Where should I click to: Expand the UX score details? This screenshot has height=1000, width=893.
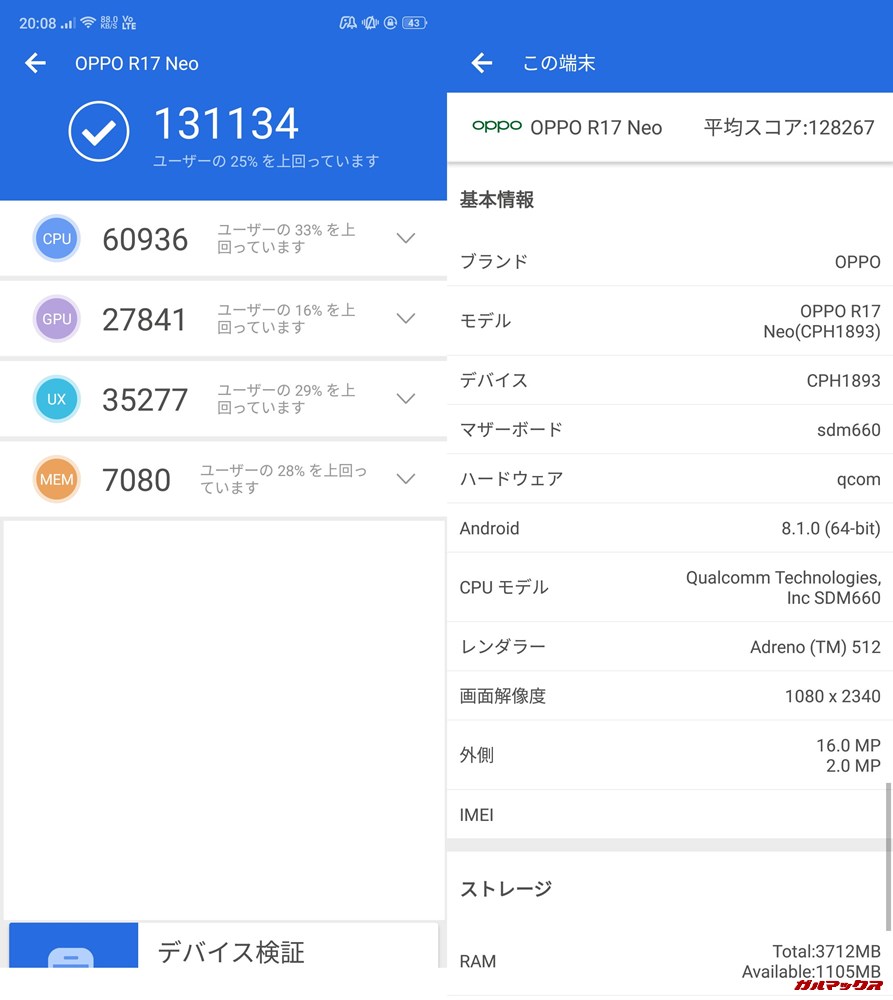[406, 398]
